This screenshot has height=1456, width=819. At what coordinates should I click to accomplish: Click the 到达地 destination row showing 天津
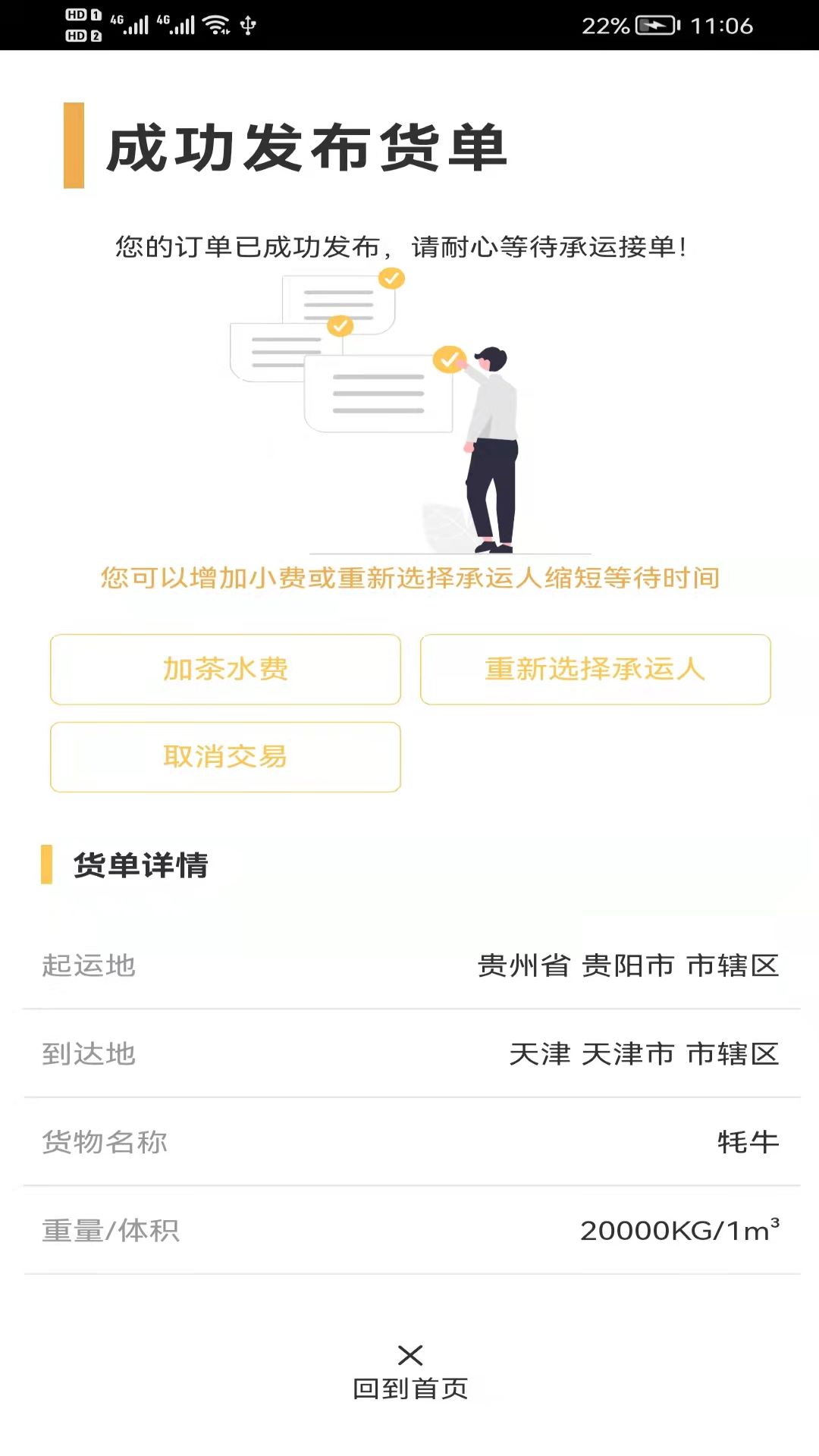[x=409, y=1054]
